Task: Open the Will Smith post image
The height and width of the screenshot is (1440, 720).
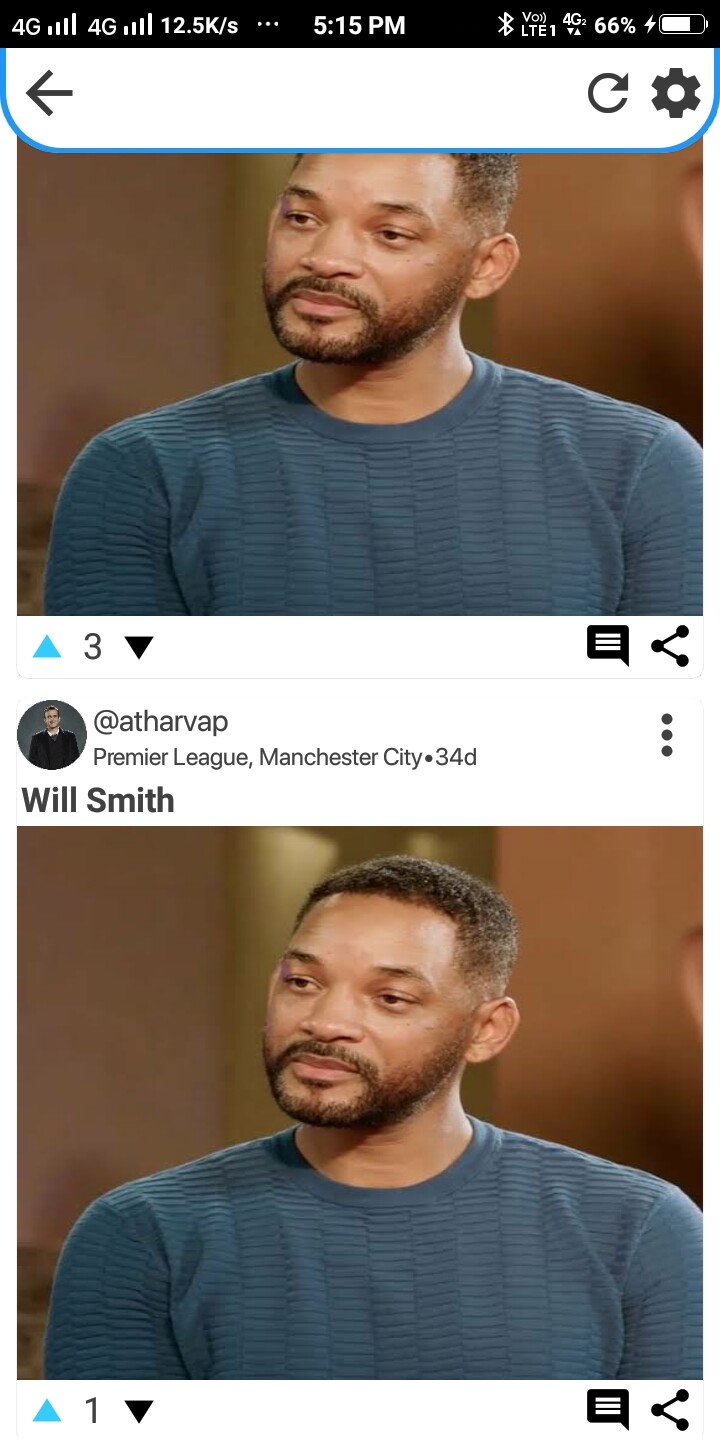Action: (x=360, y=1103)
